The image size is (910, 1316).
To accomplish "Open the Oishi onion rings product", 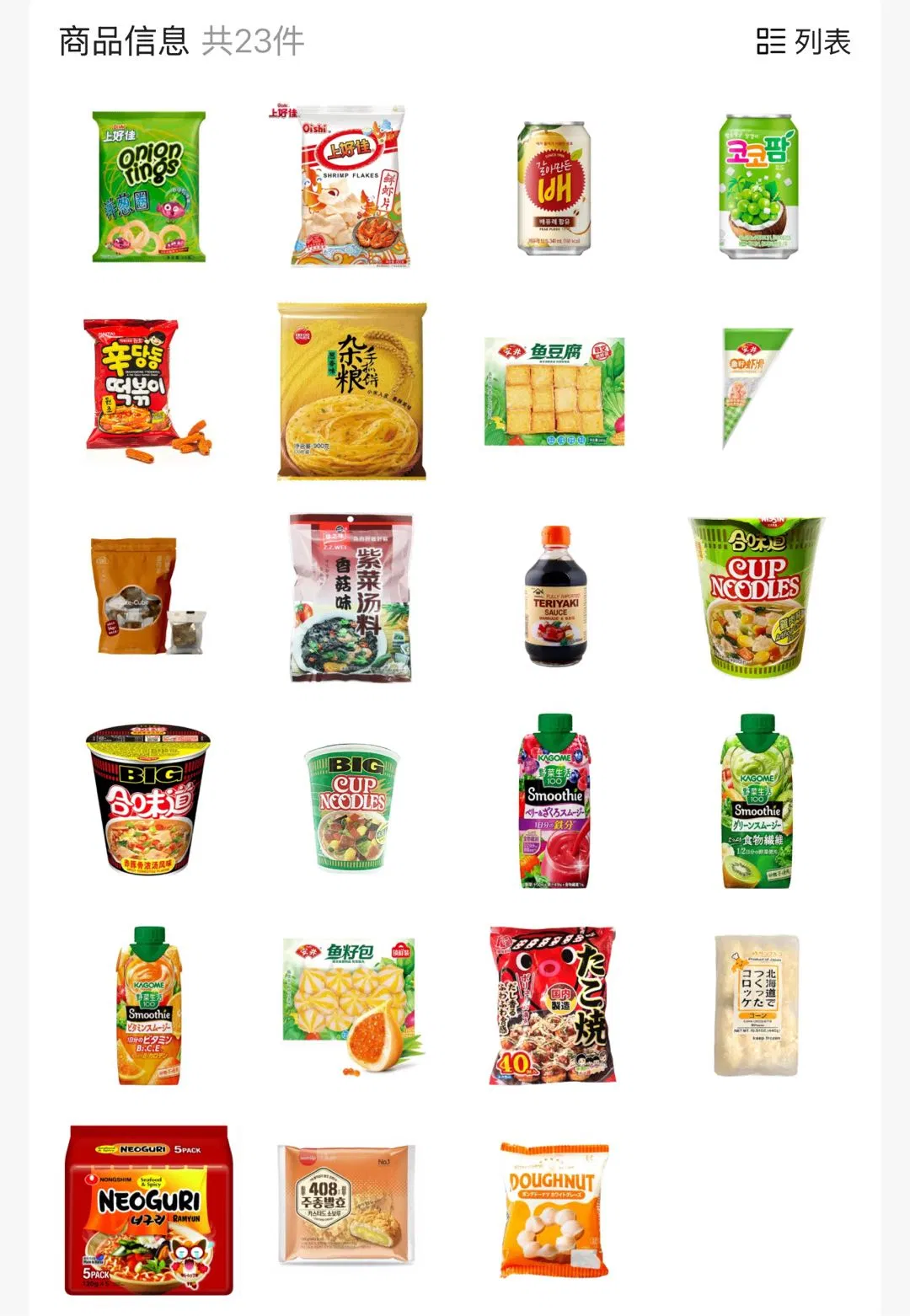I will click(148, 186).
